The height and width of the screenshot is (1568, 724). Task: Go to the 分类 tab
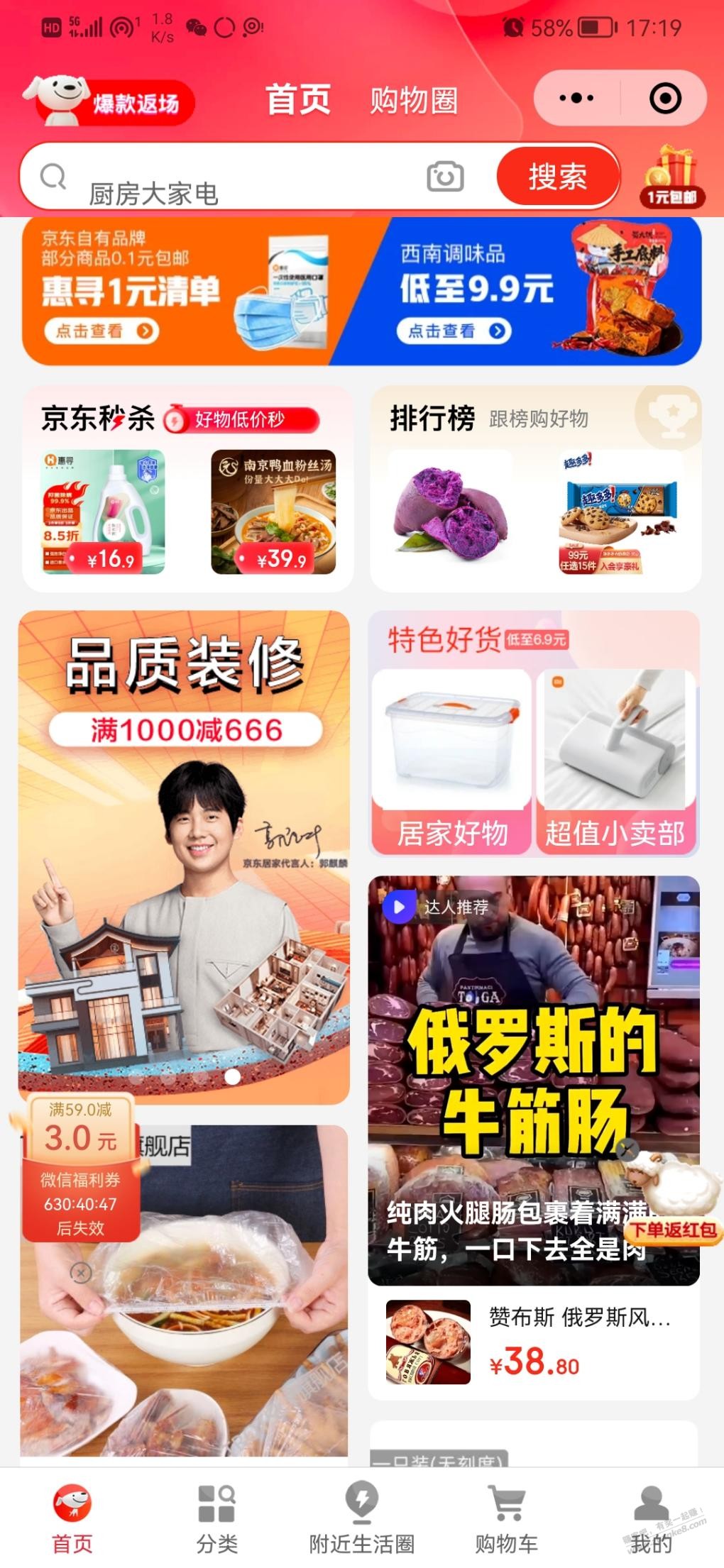pos(216,1519)
